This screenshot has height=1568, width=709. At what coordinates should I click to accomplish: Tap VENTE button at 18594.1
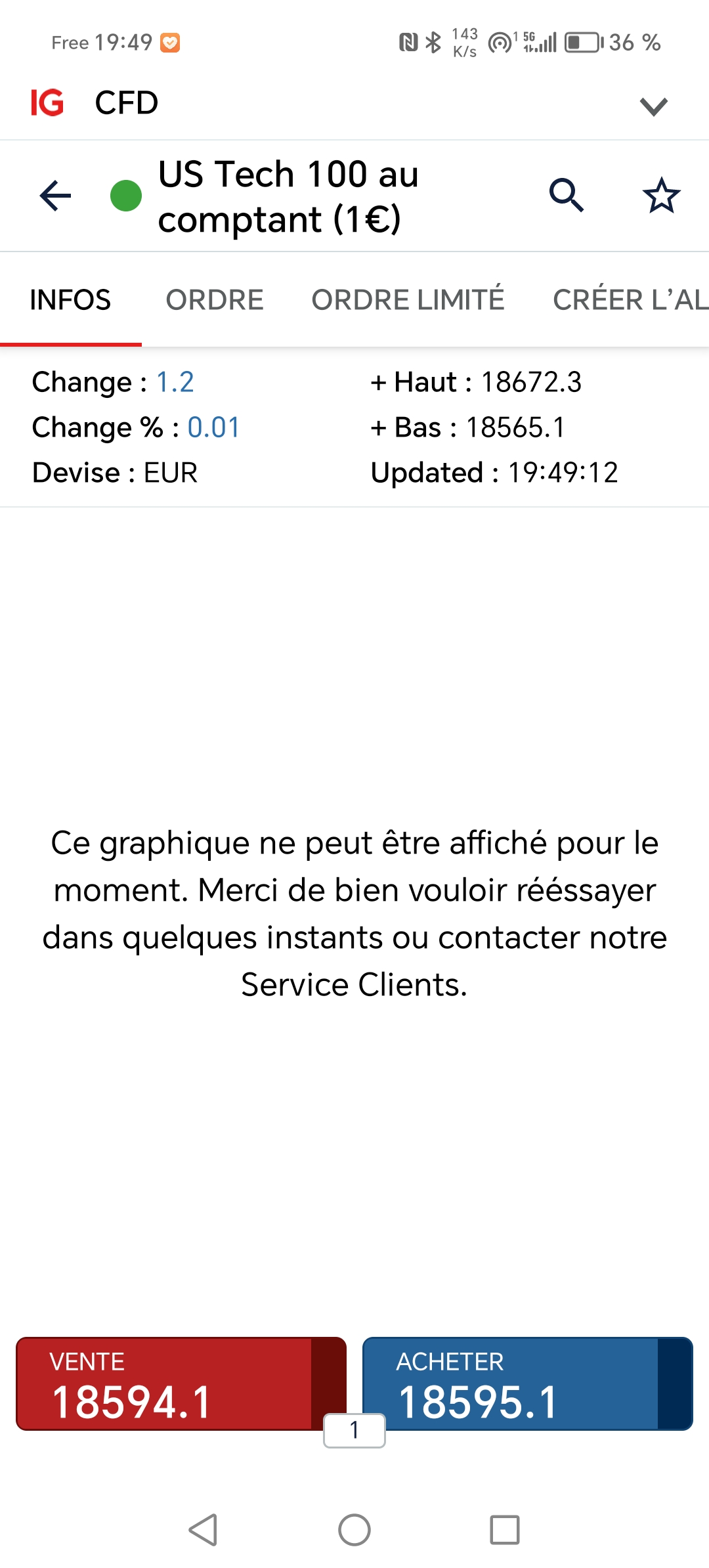click(164, 1383)
